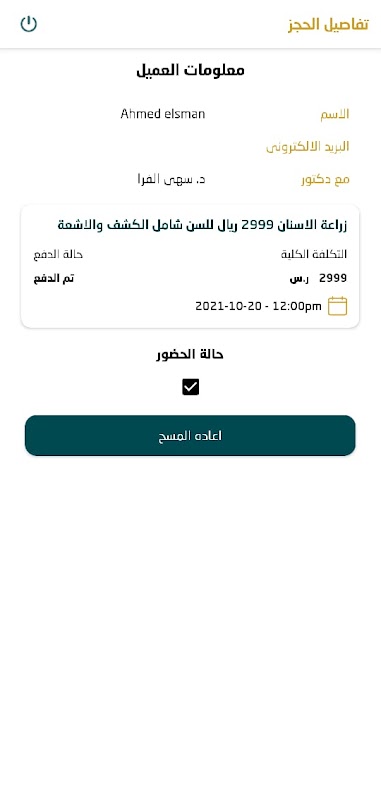381x800 pixels.
Task: Tap the power logout icon
Action: 29,24
